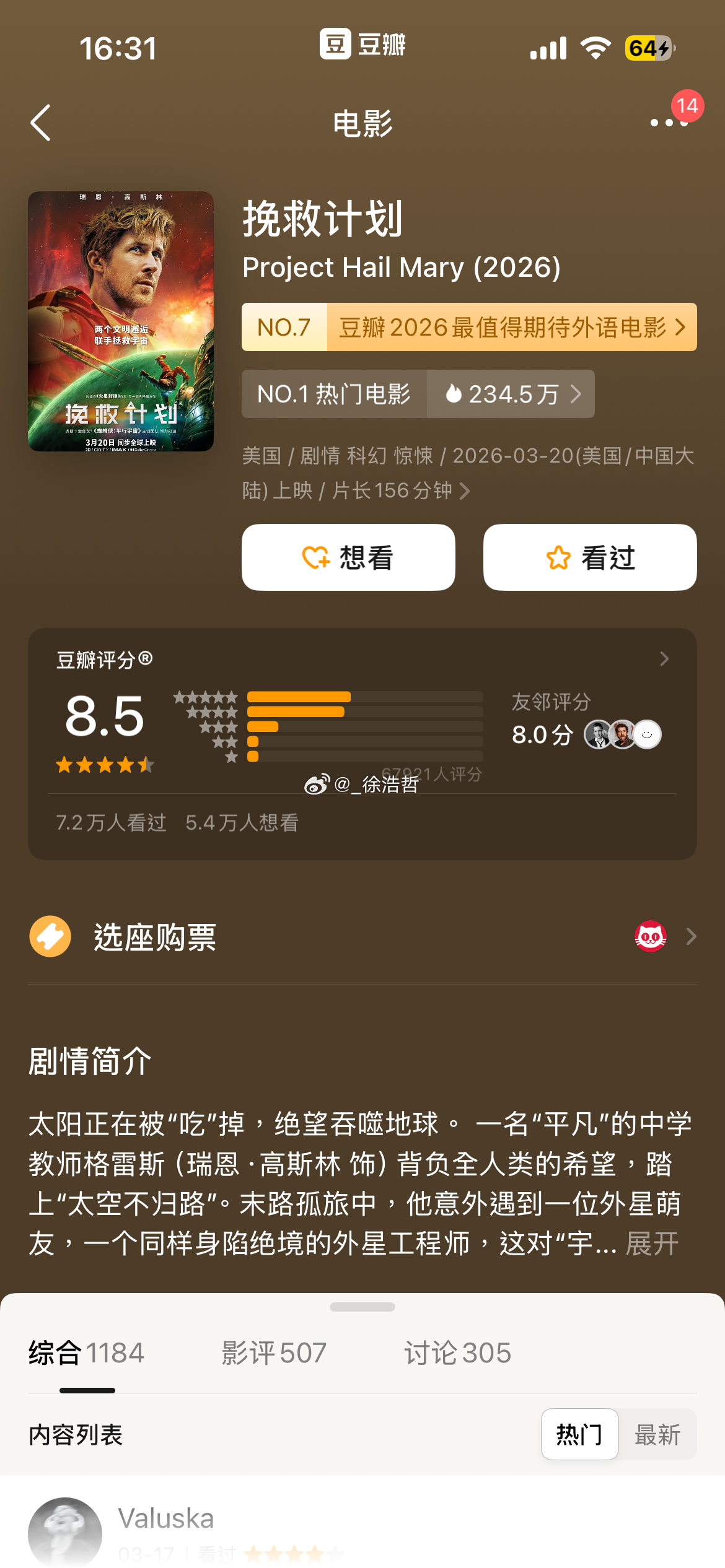This screenshot has height=1568, width=725.
Task: Open the ticket icon beside 选座购票
Action: tap(50, 936)
